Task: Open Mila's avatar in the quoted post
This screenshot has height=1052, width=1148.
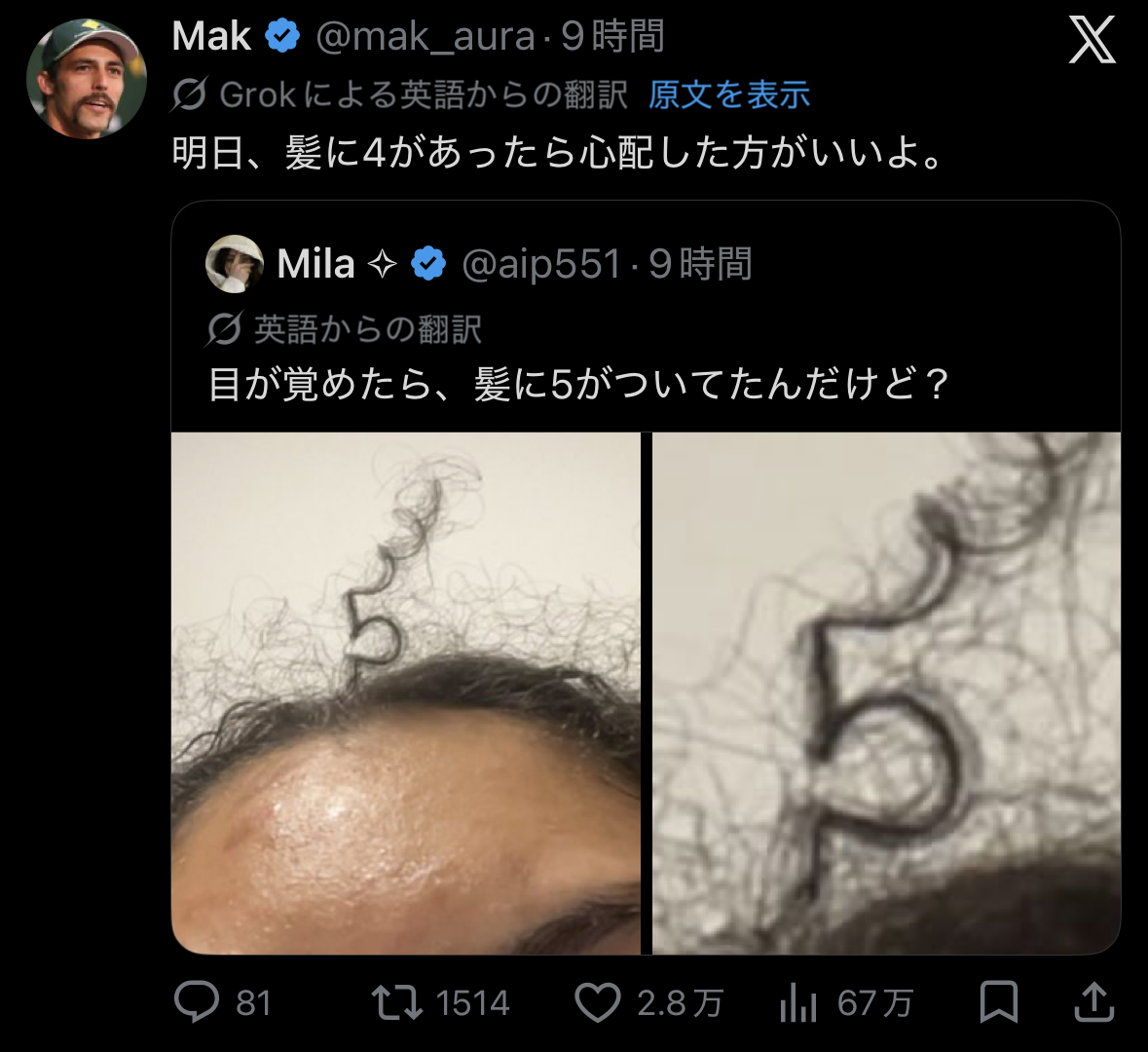Action: tap(235, 264)
